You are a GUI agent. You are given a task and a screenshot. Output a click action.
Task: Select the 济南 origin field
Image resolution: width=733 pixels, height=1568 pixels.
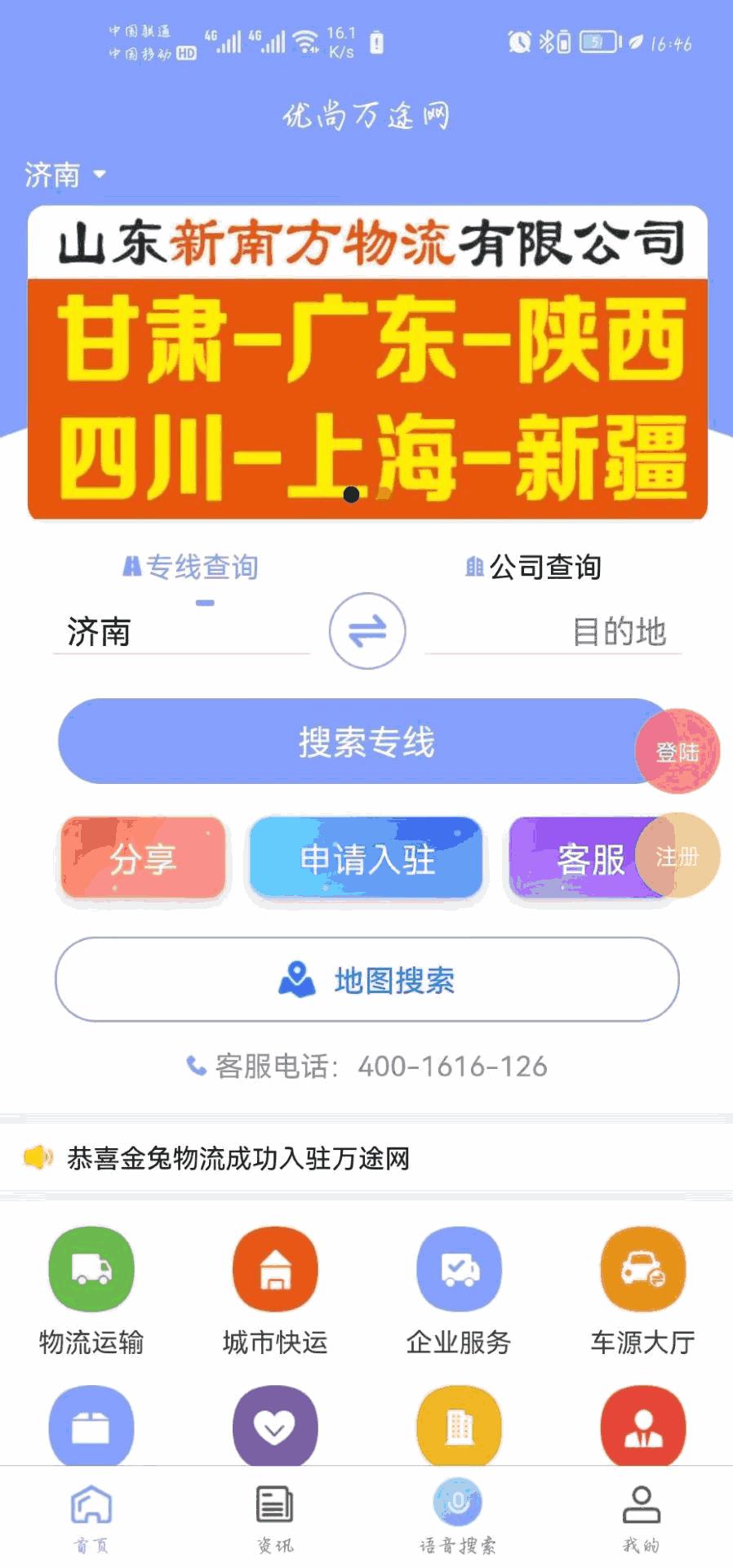[180, 631]
